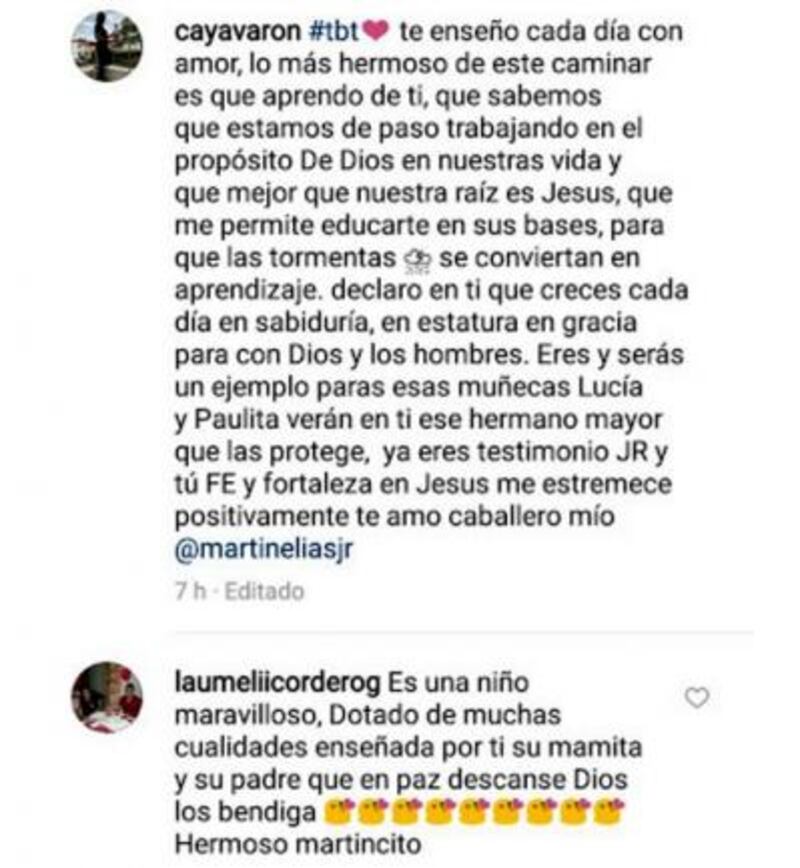This screenshot has width=800, height=868.
Task: Open the laumeliicorderog username link
Action: click(x=277, y=683)
